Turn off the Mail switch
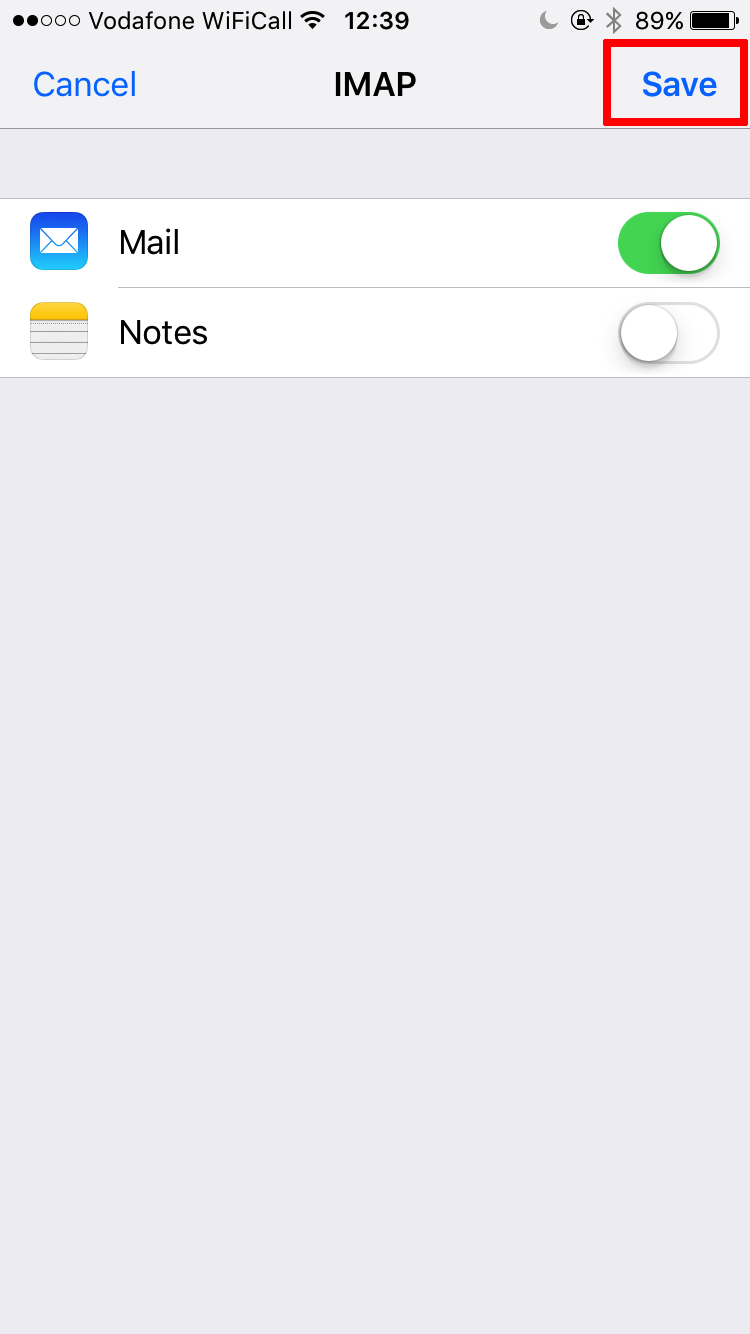750x1334 pixels. pos(668,243)
